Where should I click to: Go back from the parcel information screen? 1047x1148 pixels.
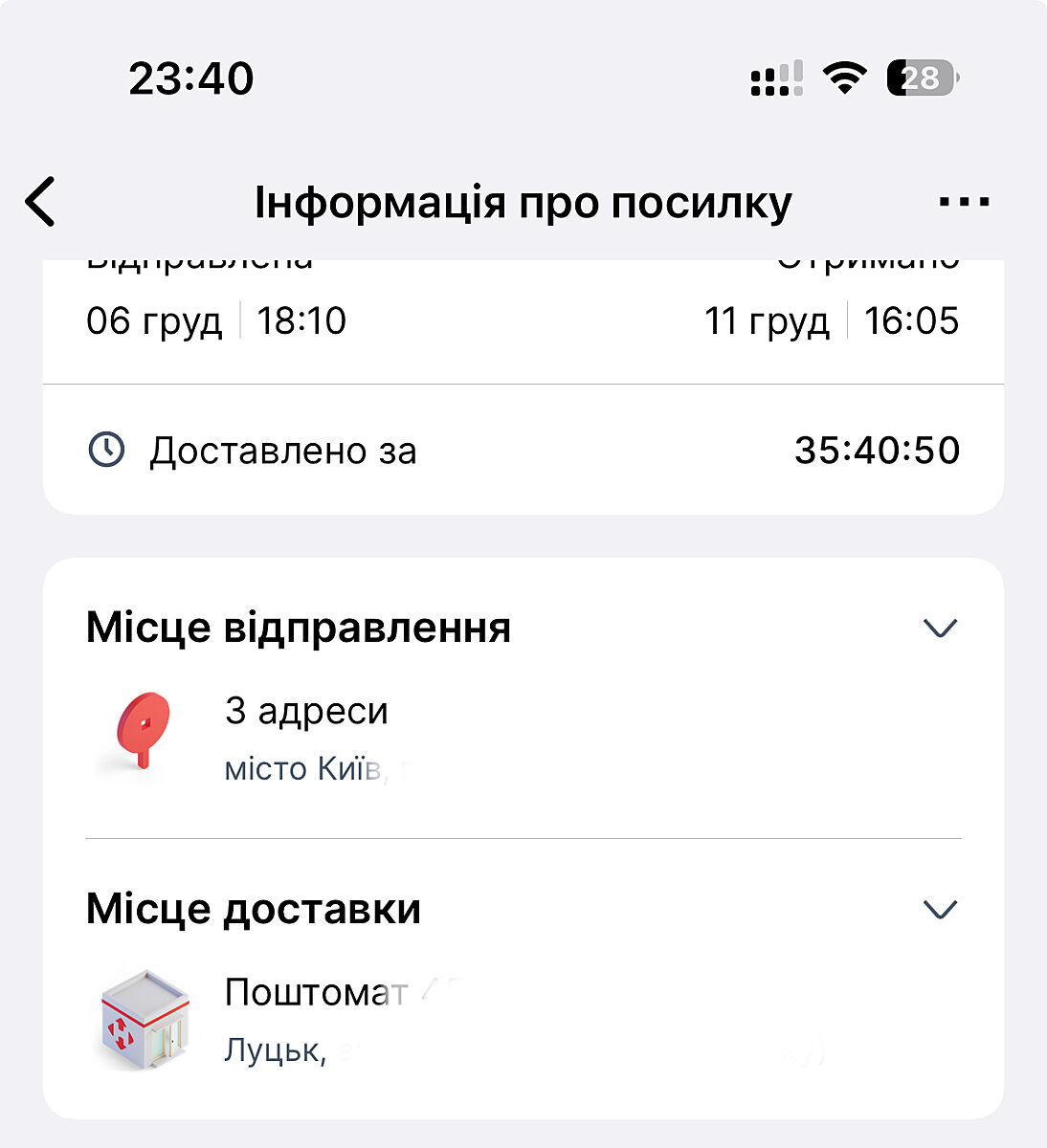point(41,202)
